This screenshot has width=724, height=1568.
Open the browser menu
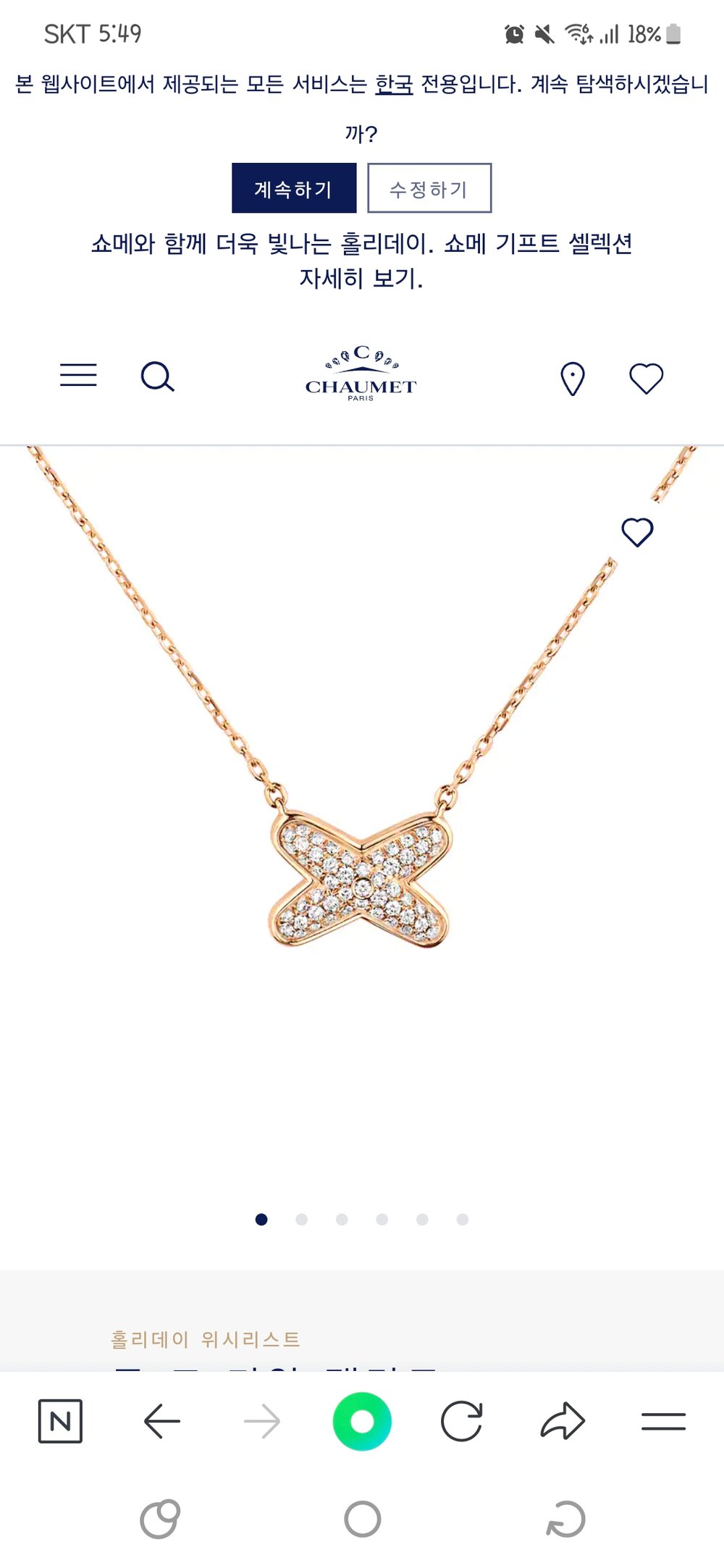(x=663, y=1422)
